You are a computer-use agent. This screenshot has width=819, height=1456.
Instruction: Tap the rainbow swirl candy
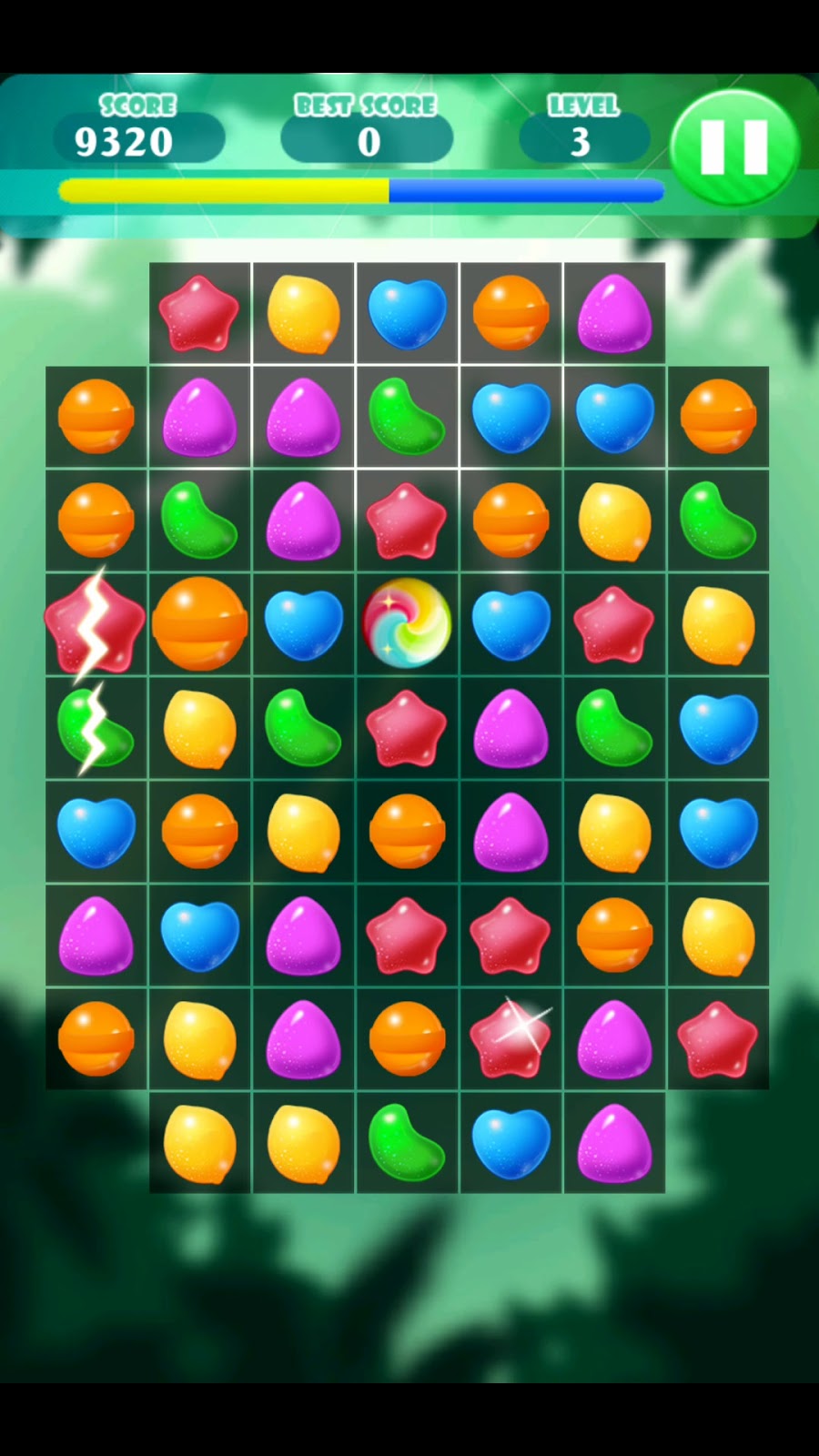click(x=407, y=623)
